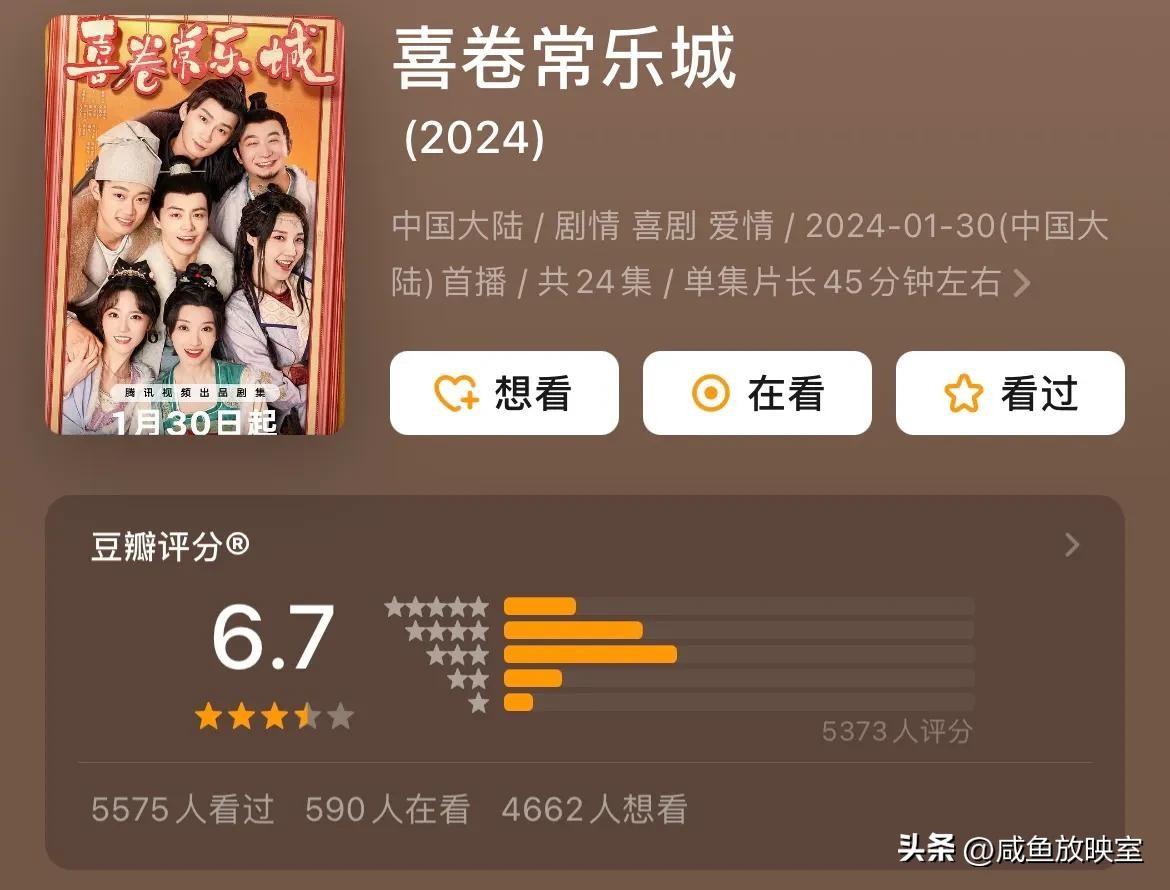
Task: Open the 喜卷常乐城 poster image
Action: [x=195, y=225]
